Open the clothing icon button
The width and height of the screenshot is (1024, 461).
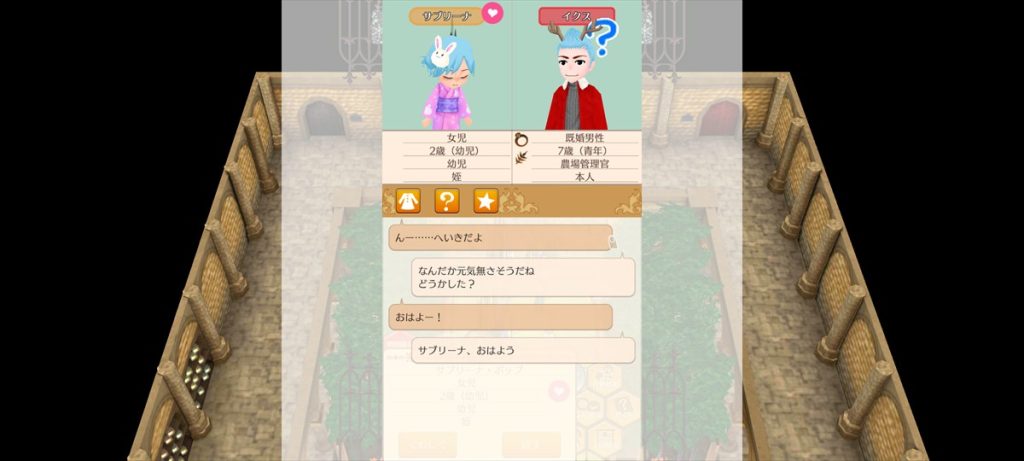[x=407, y=201]
